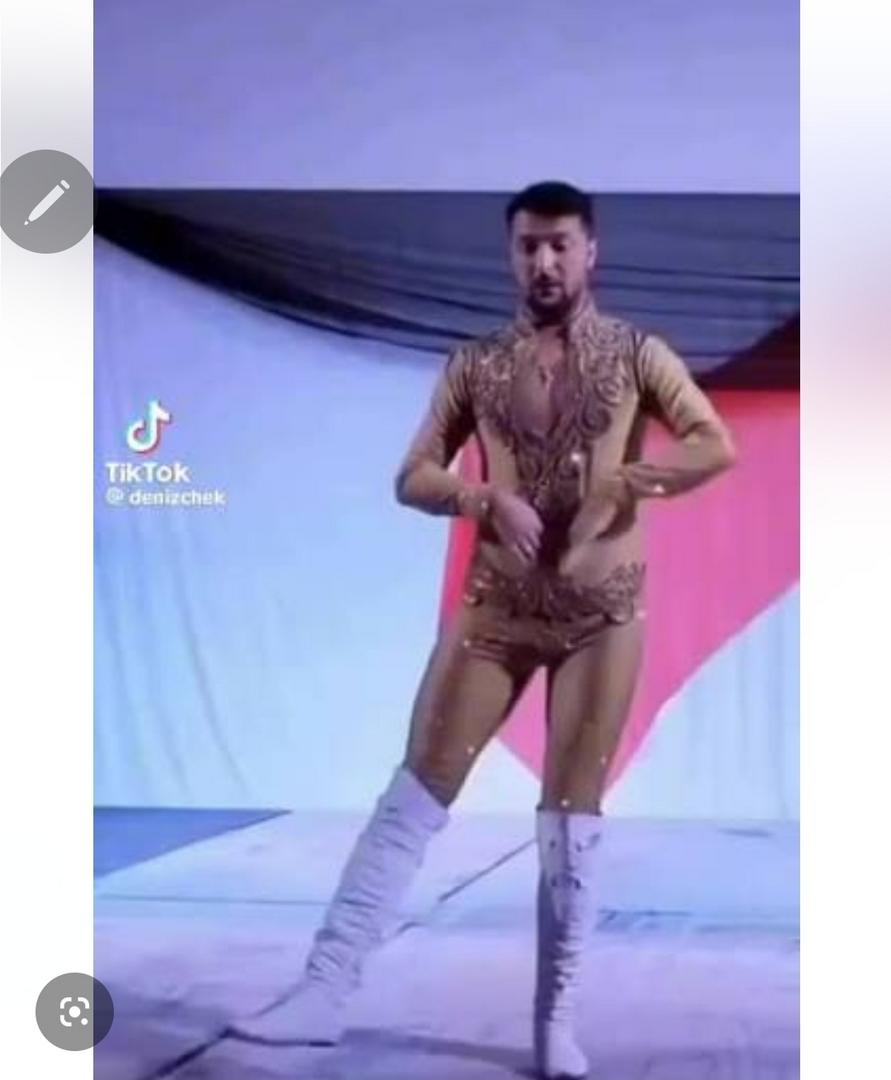Search this image with Lens icon
Screen dimensions: 891x1080
coord(74,1011)
